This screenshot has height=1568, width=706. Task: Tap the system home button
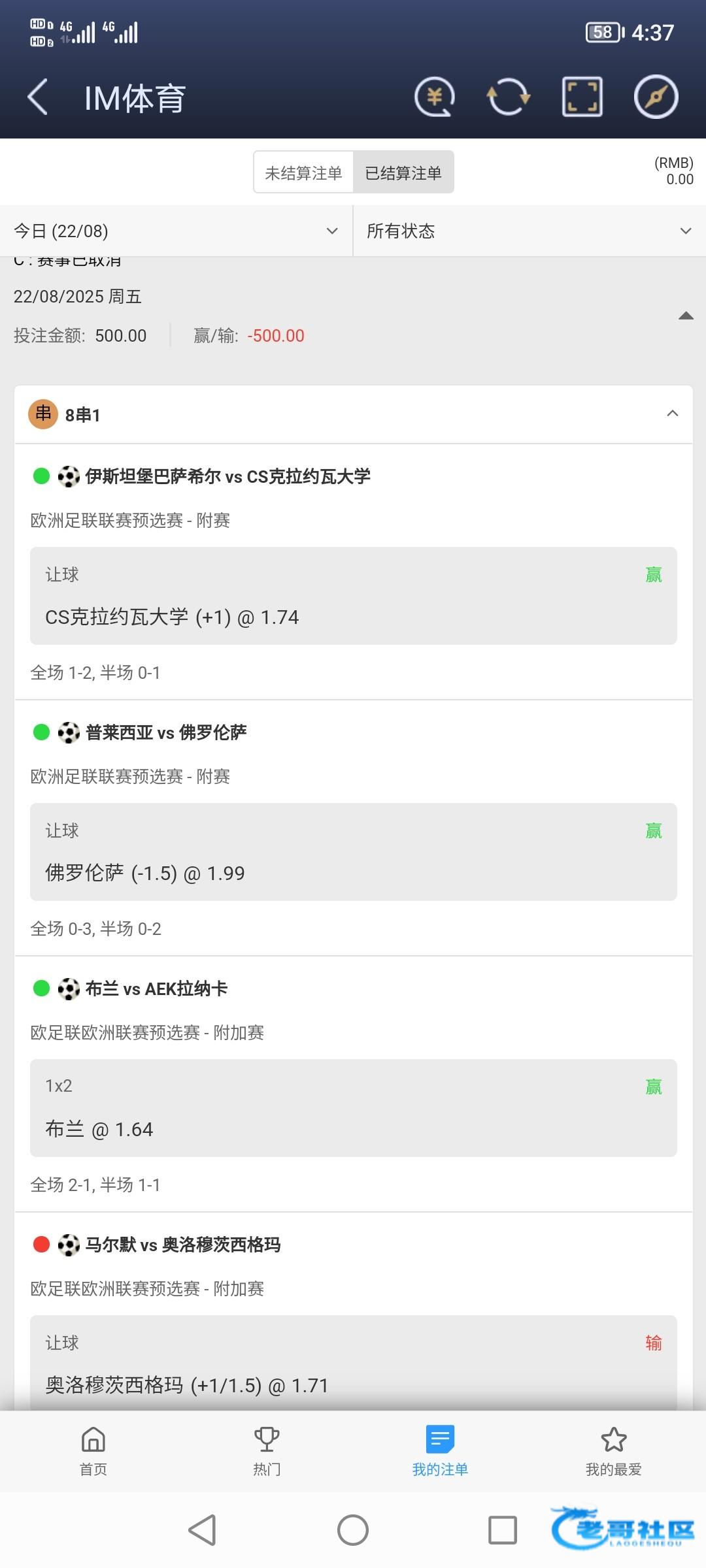pos(353,1530)
